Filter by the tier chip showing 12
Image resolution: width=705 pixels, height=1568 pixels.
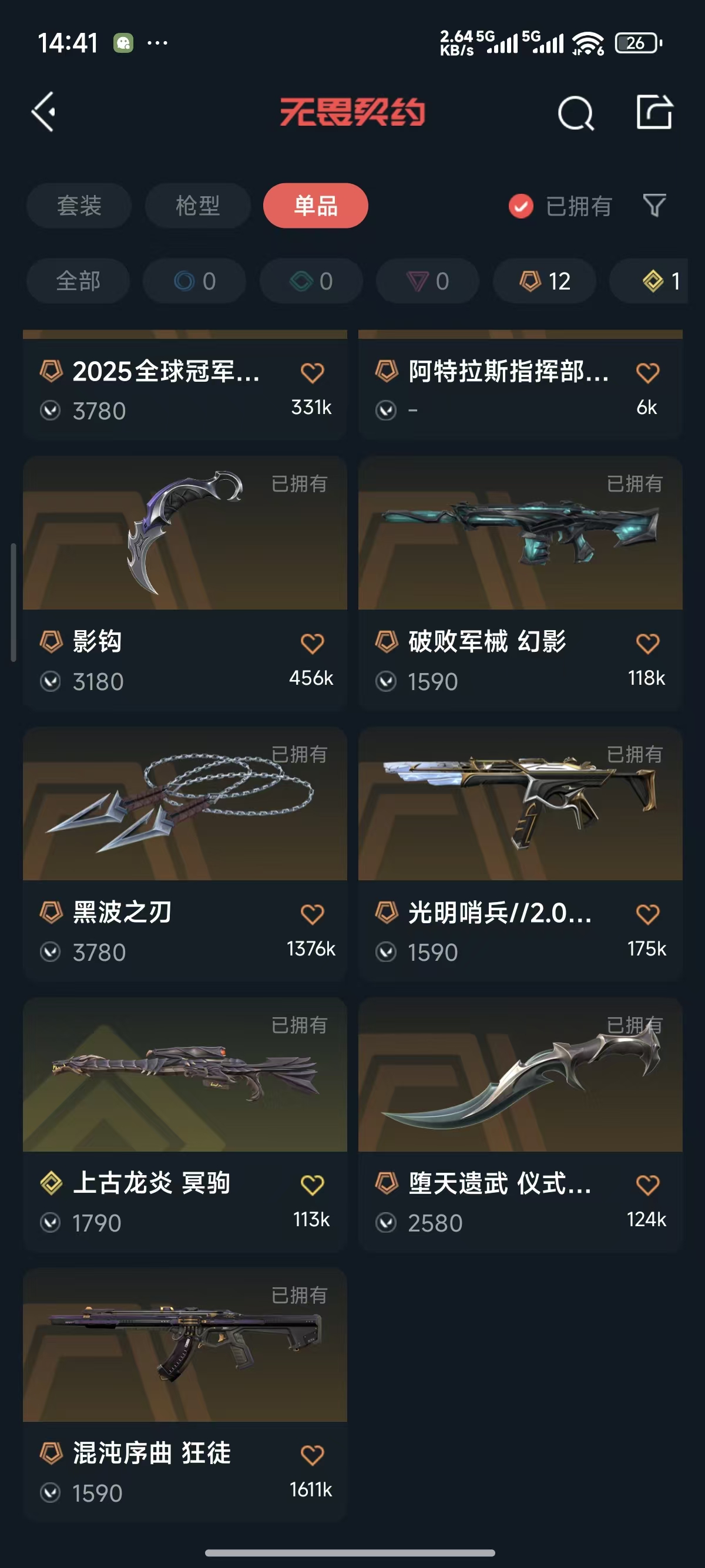pos(544,281)
